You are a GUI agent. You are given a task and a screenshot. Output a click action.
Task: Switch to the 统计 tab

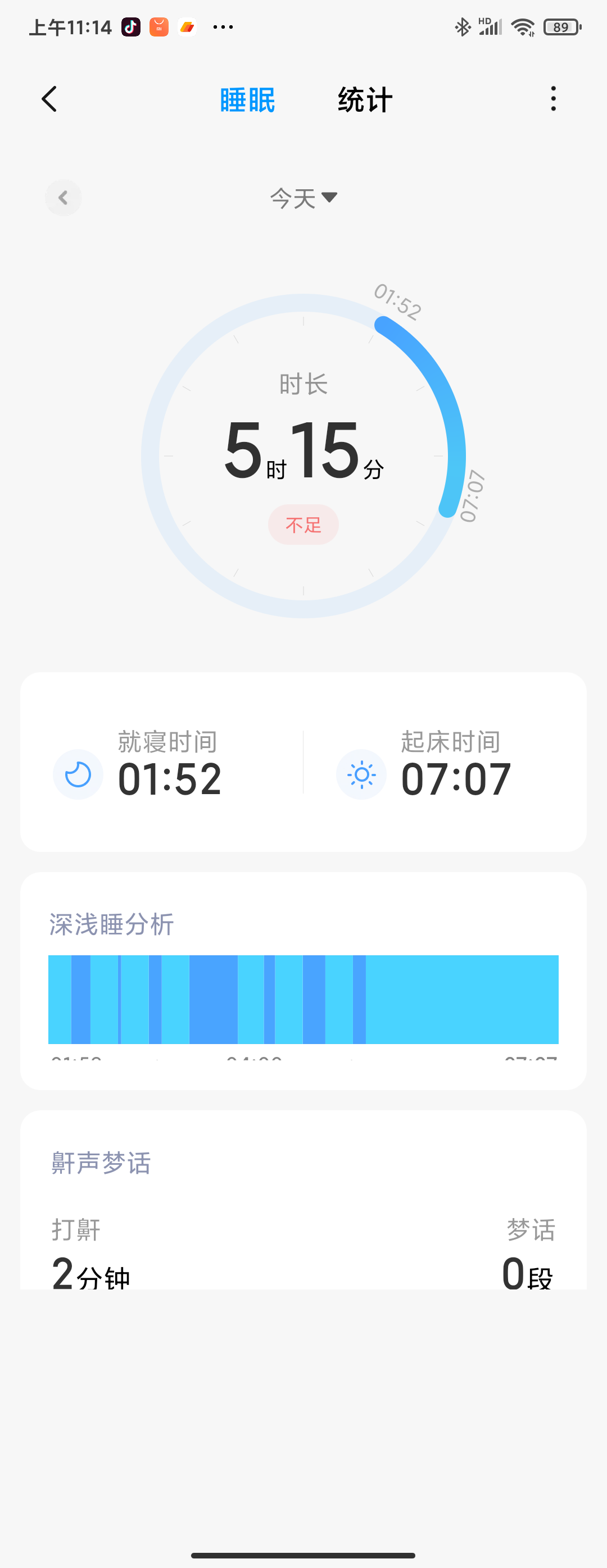coord(364,99)
